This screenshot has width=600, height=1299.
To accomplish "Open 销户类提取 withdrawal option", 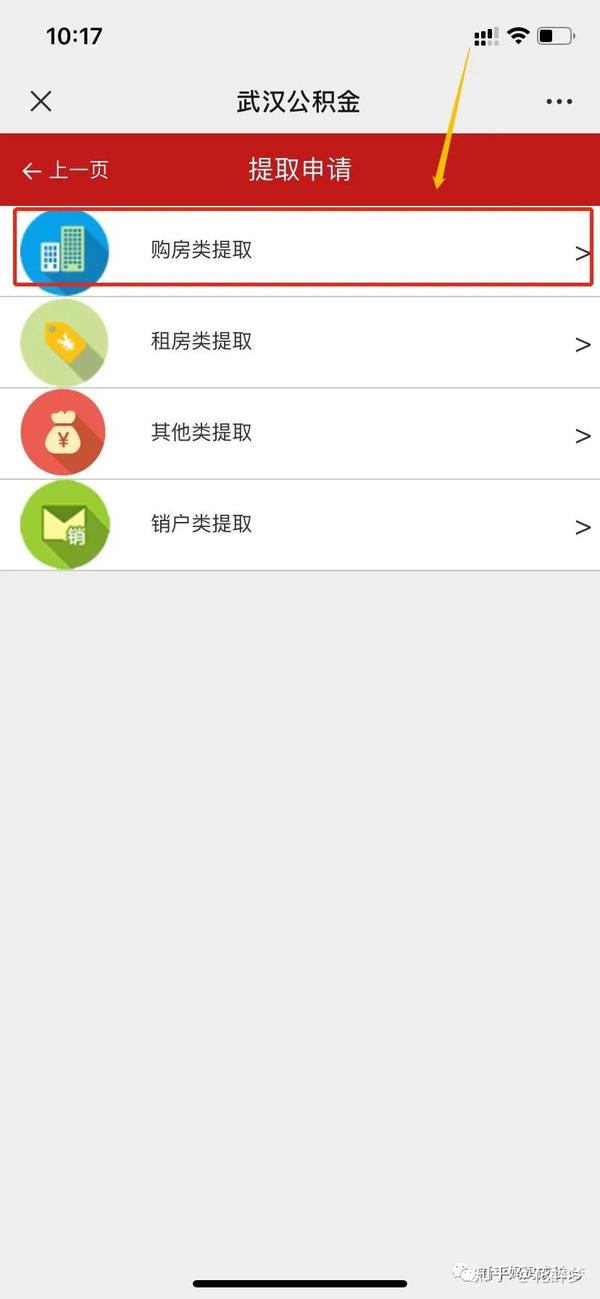I will point(300,524).
